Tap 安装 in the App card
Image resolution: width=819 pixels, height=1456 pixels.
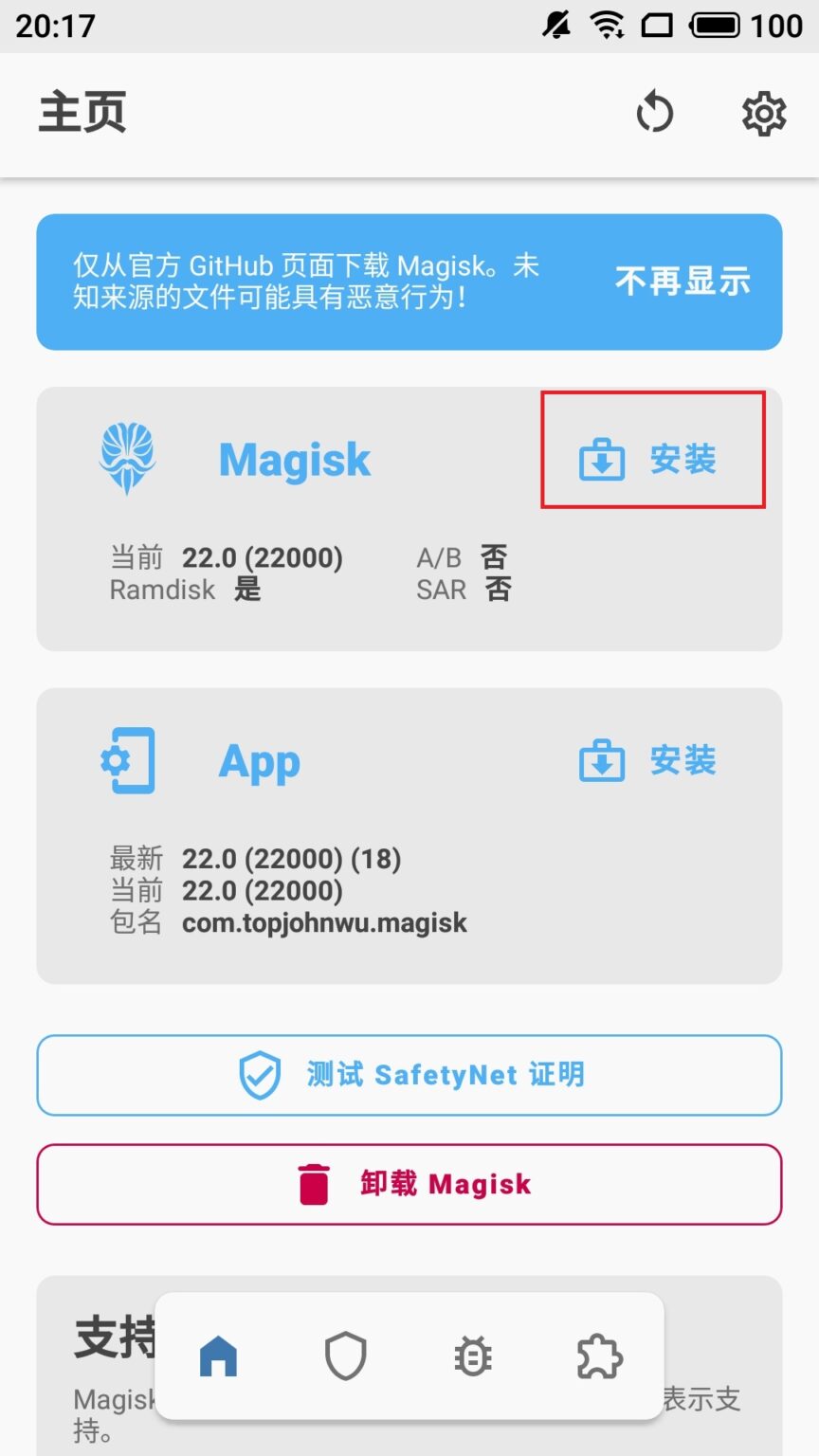click(x=682, y=760)
